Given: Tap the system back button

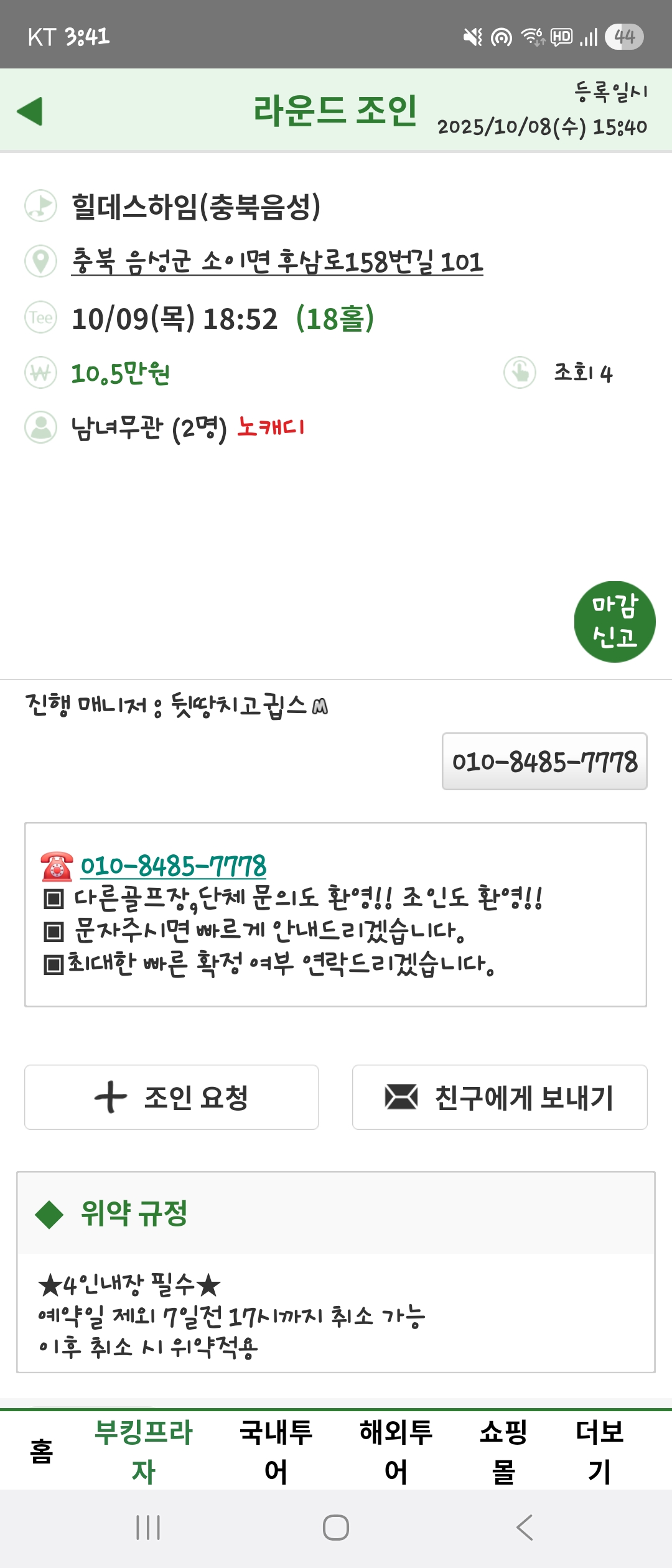Looking at the screenshot, I should pos(525,1528).
